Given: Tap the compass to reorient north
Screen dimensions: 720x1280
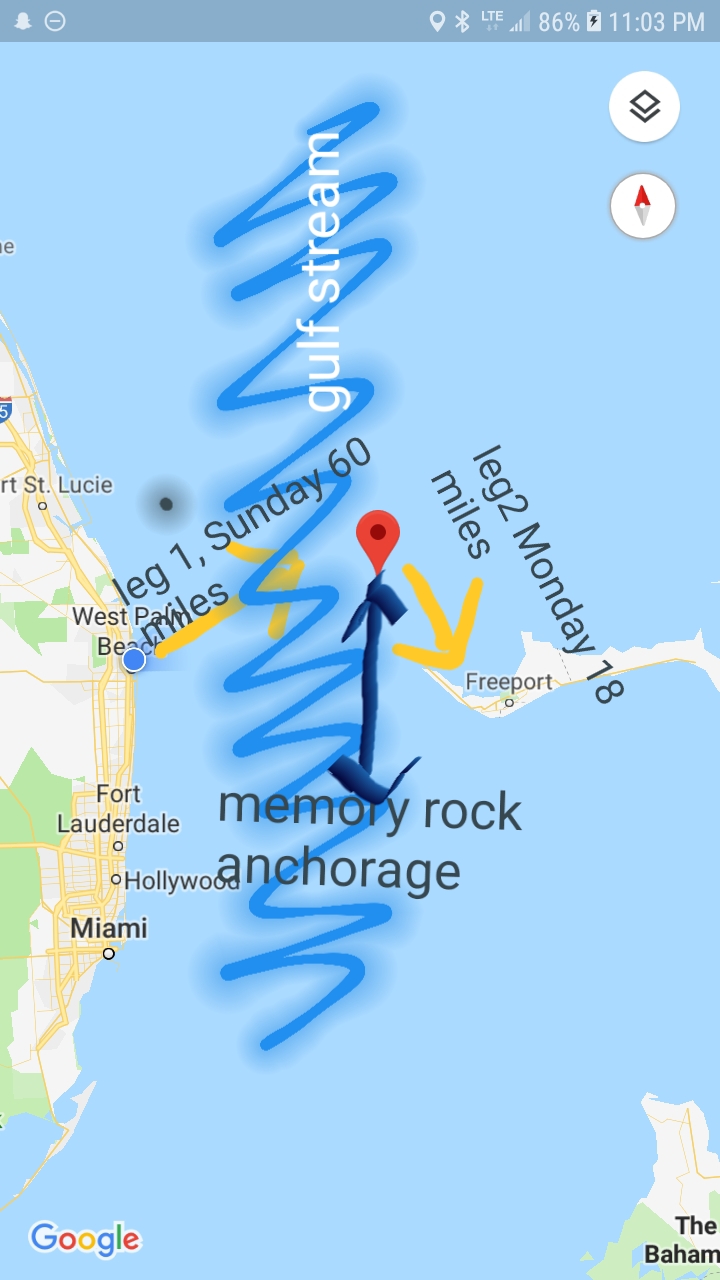Looking at the screenshot, I should pos(643,207).
